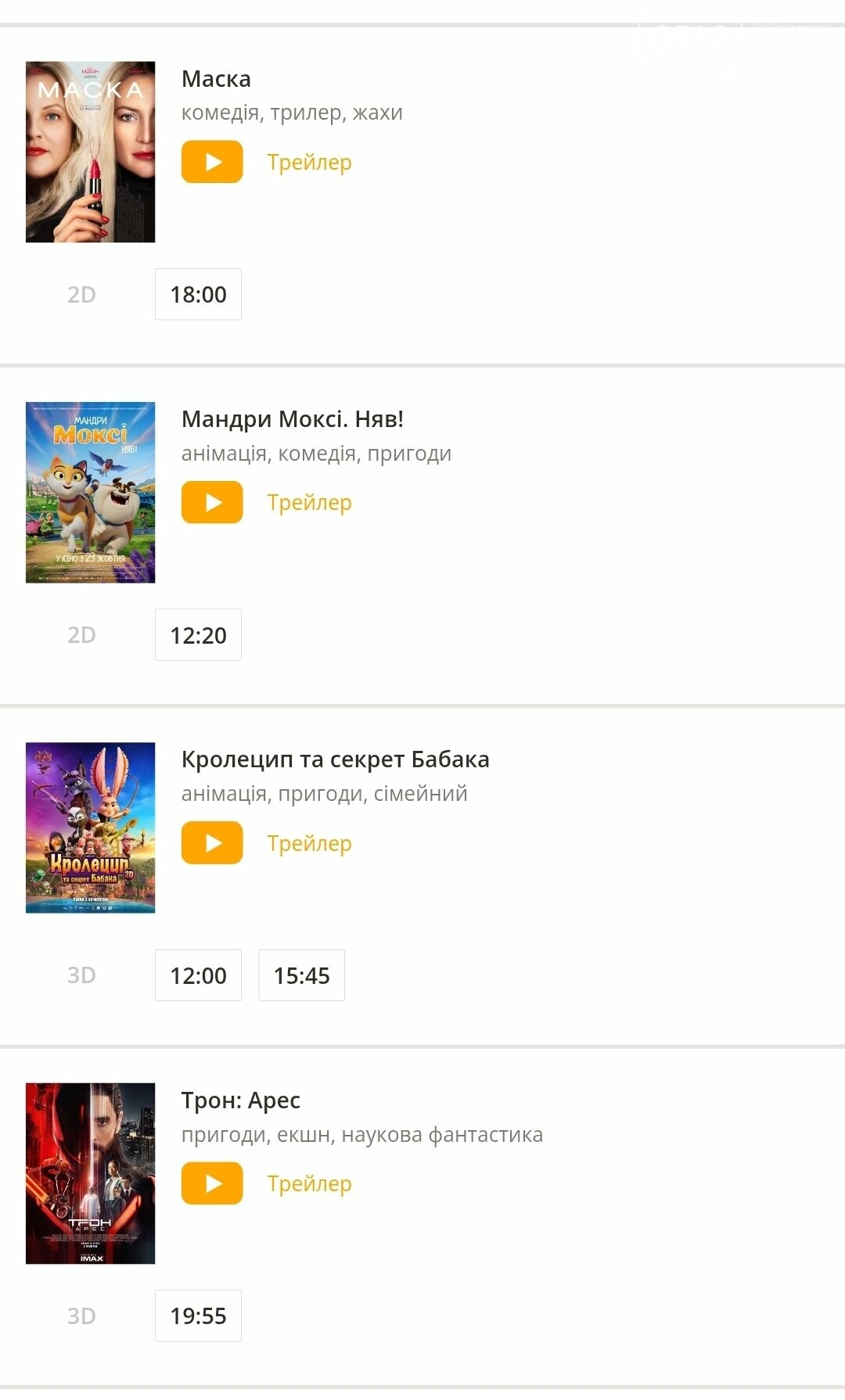This screenshot has width=845, height=1400.
Task: Play trailer of Кролецип та секрет Бабака
Action: [x=212, y=843]
